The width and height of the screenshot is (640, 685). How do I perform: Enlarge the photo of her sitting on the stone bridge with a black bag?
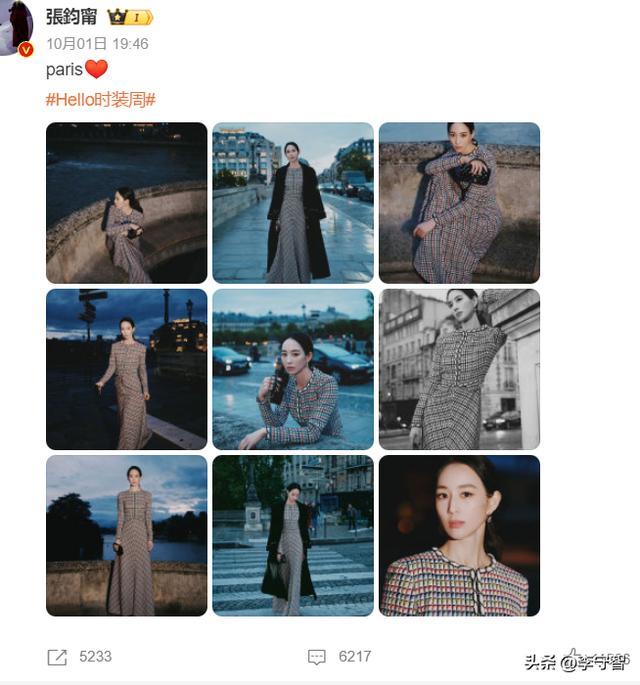459,203
